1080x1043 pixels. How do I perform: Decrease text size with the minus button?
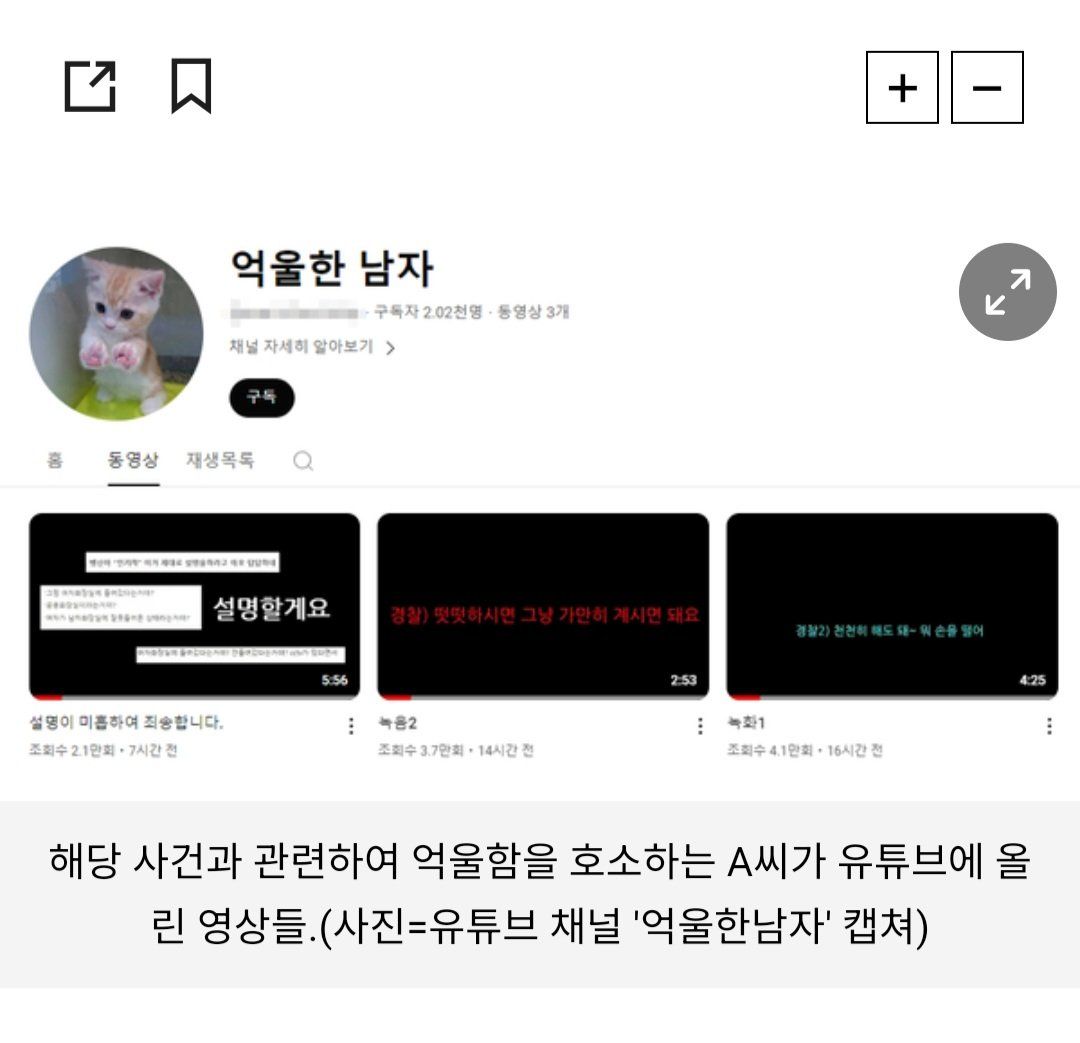[x=987, y=88]
